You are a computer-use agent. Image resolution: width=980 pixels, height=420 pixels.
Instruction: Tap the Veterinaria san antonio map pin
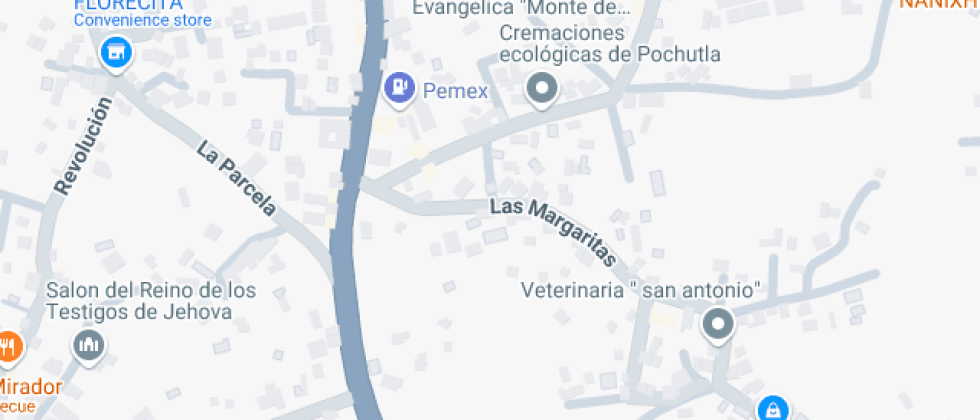(x=717, y=324)
